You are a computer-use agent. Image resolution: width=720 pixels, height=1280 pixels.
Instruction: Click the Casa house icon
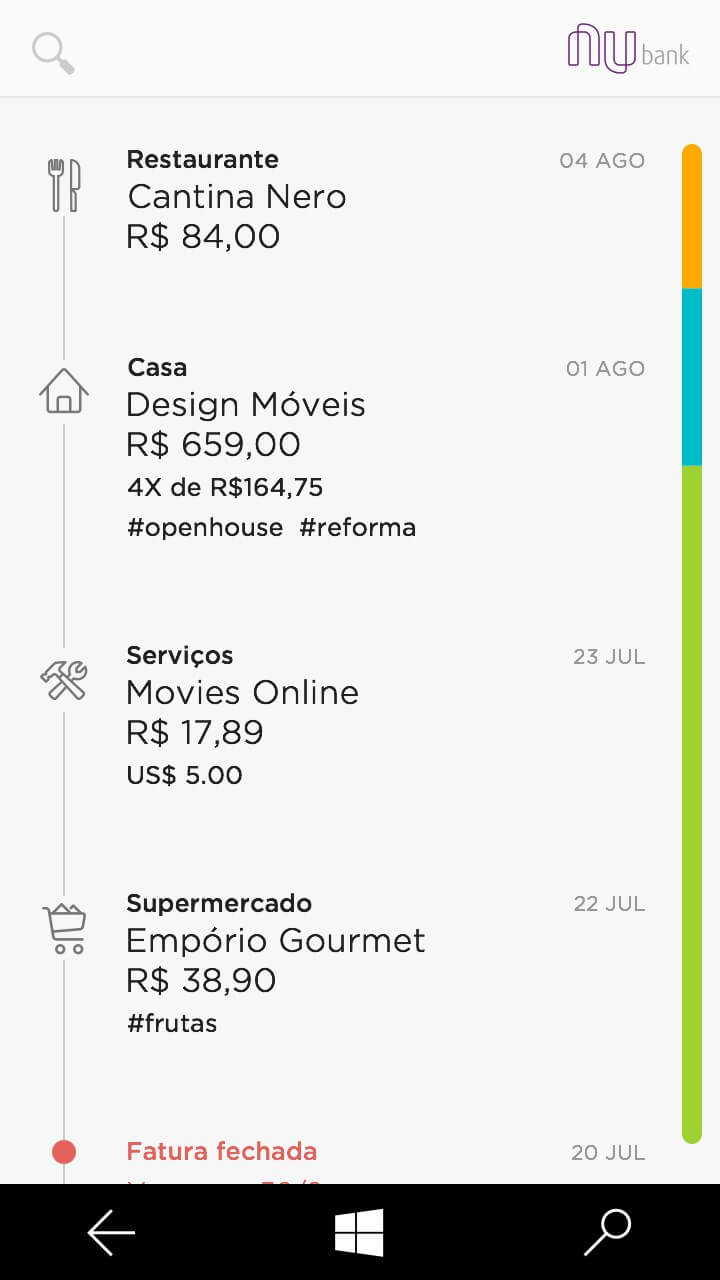tap(64, 391)
